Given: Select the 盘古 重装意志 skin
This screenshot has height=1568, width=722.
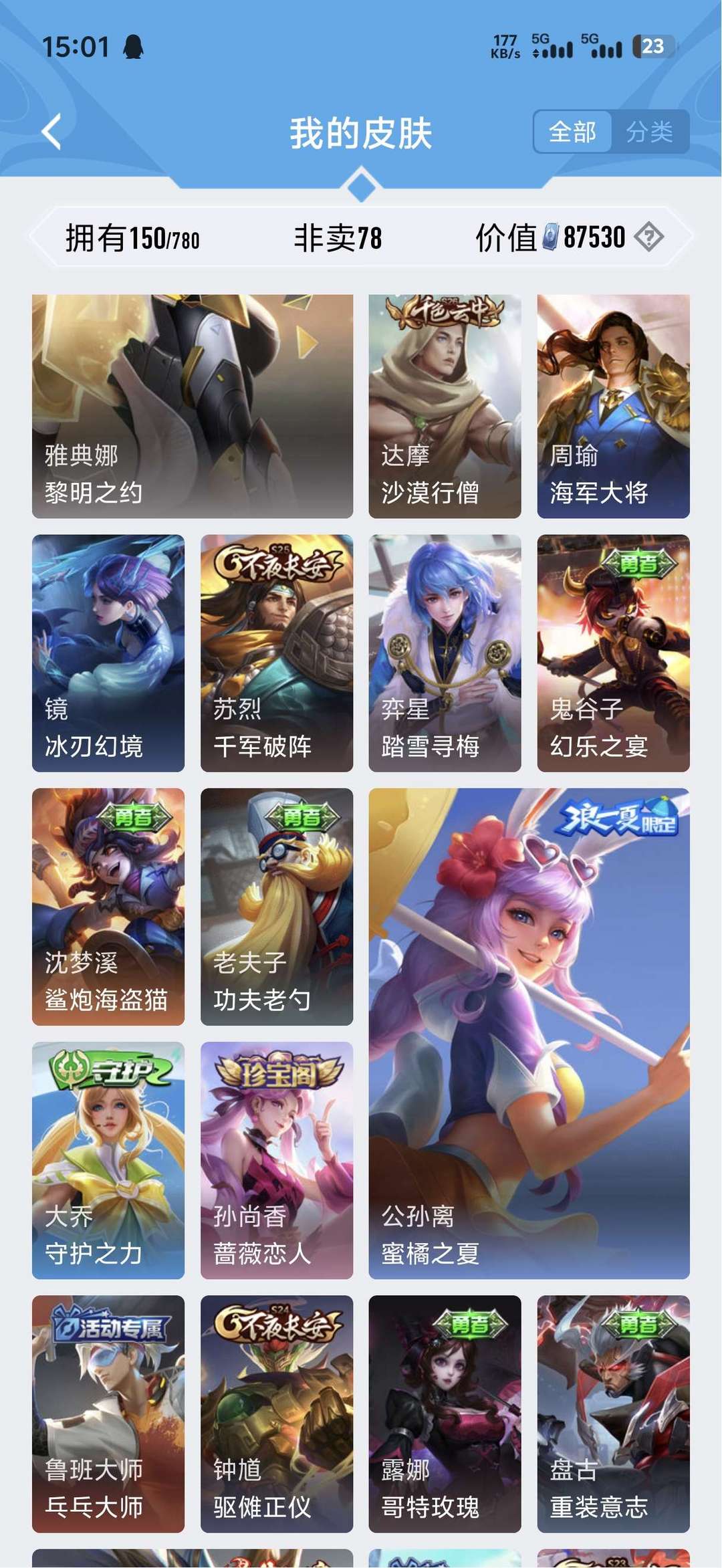Looking at the screenshot, I should click(x=613, y=1413).
